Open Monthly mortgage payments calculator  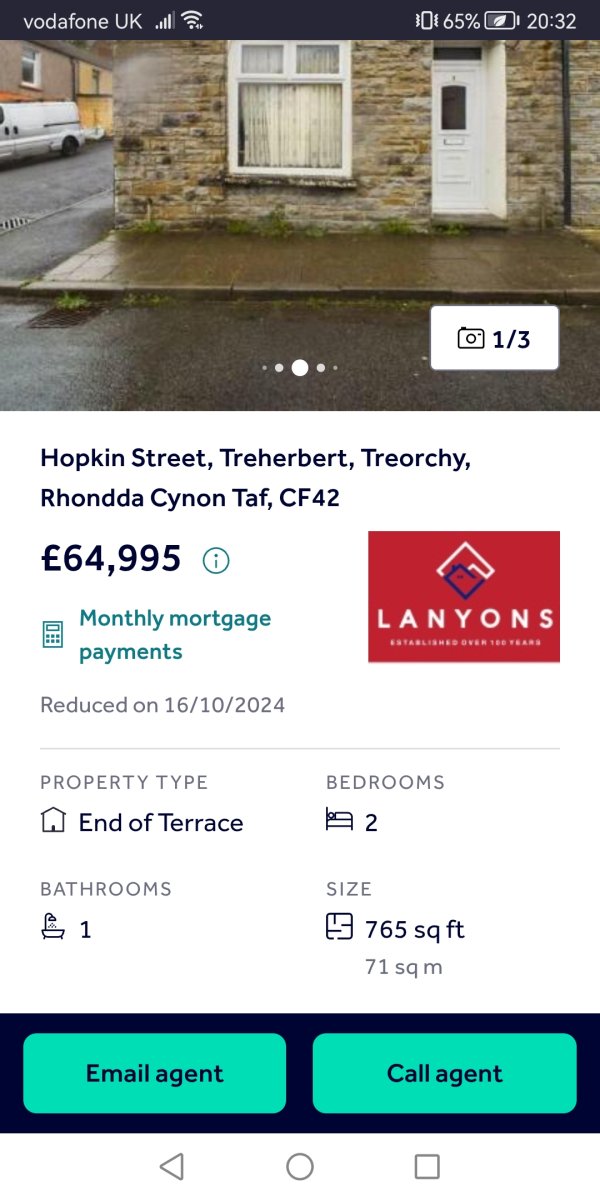point(174,635)
